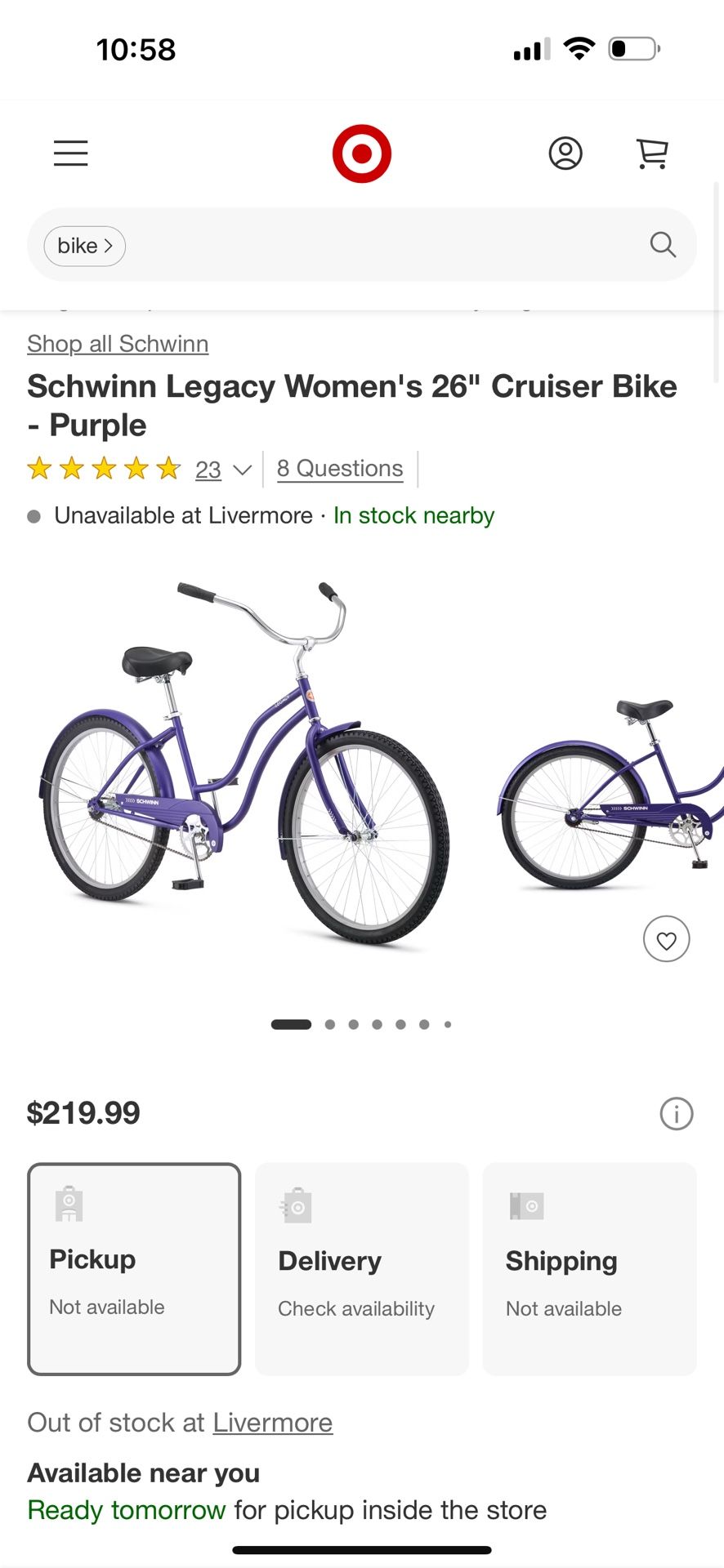Select the Pickup fulfillment option
This screenshot has height=1568, width=724.
[x=133, y=1268]
